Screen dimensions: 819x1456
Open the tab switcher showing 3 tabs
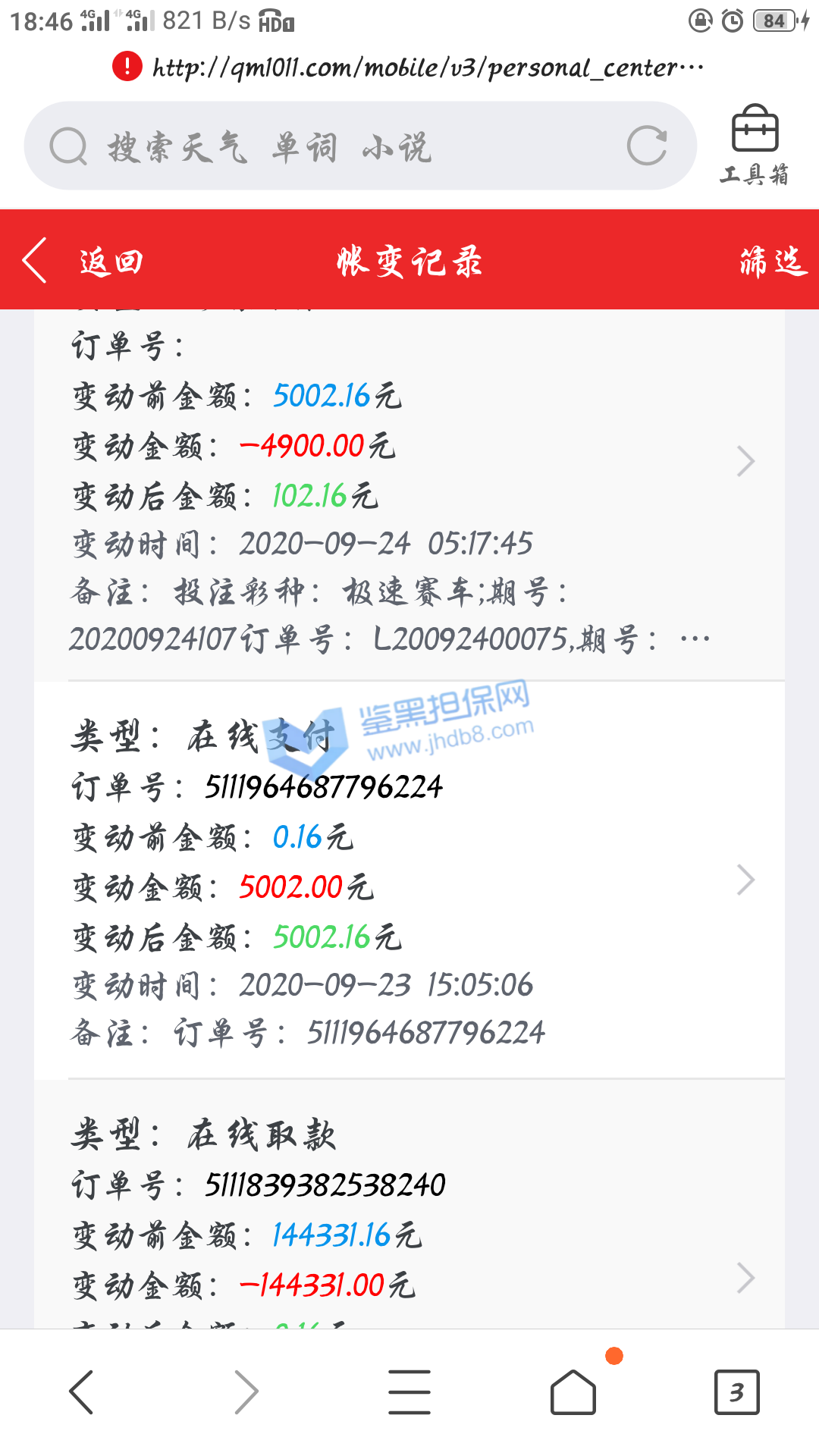tap(736, 1392)
